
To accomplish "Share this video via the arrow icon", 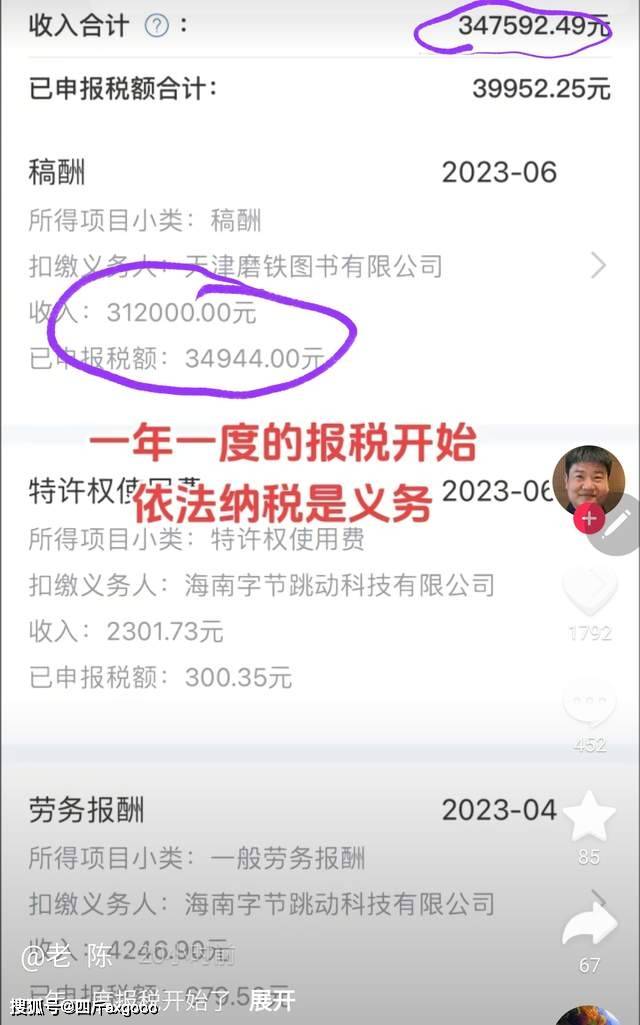I will (590, 926).
